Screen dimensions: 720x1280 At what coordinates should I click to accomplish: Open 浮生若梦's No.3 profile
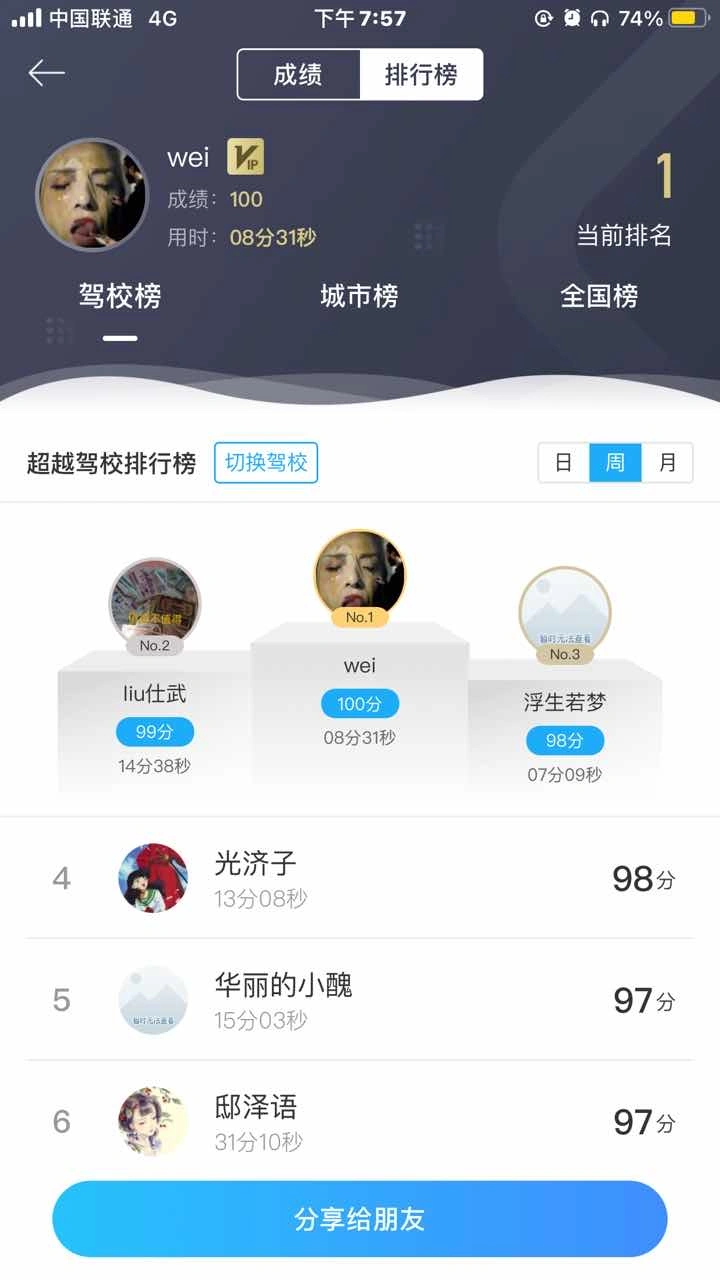pyautogui.click(x=564, y=613)
